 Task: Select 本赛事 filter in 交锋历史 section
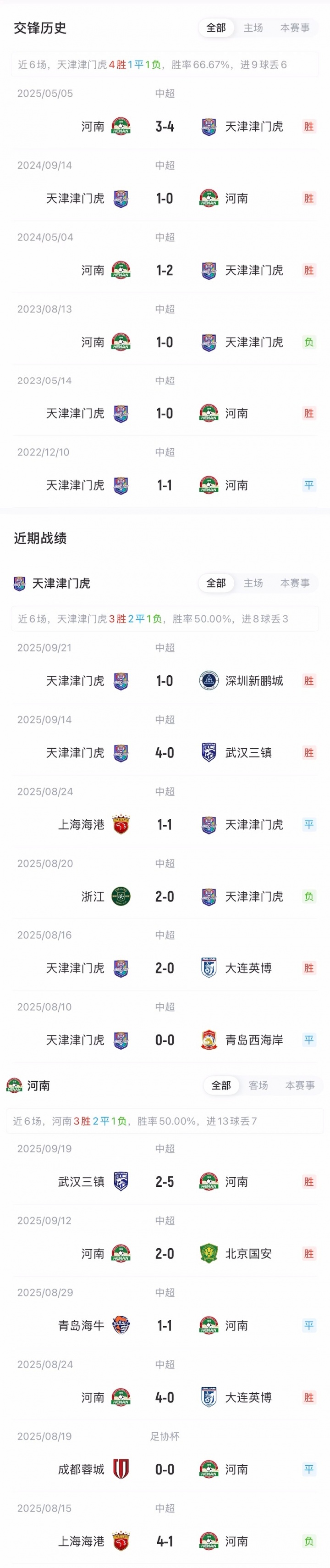coord(295,28)
